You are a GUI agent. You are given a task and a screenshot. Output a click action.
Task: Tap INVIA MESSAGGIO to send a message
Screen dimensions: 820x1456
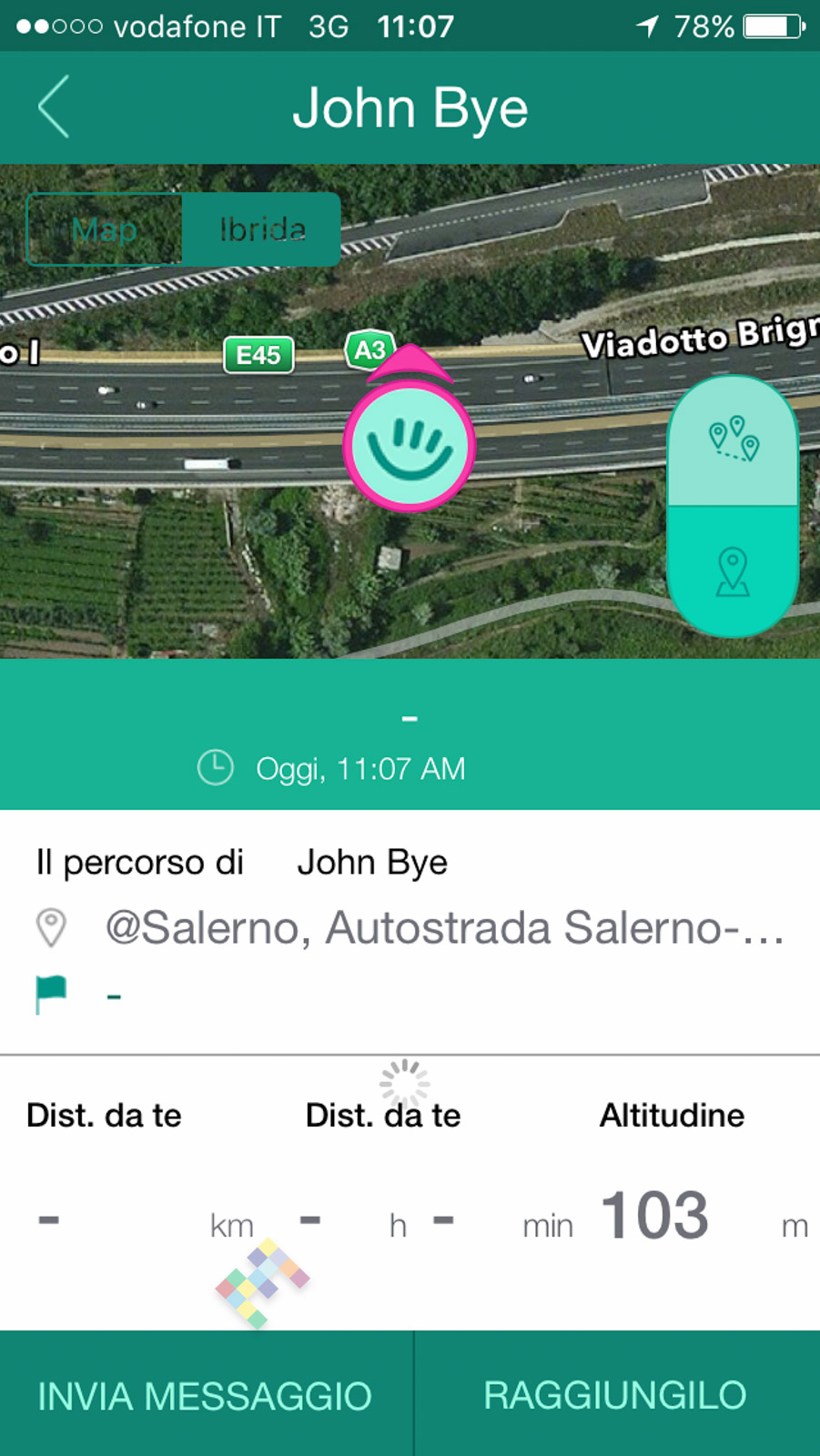click(206, 1395)
